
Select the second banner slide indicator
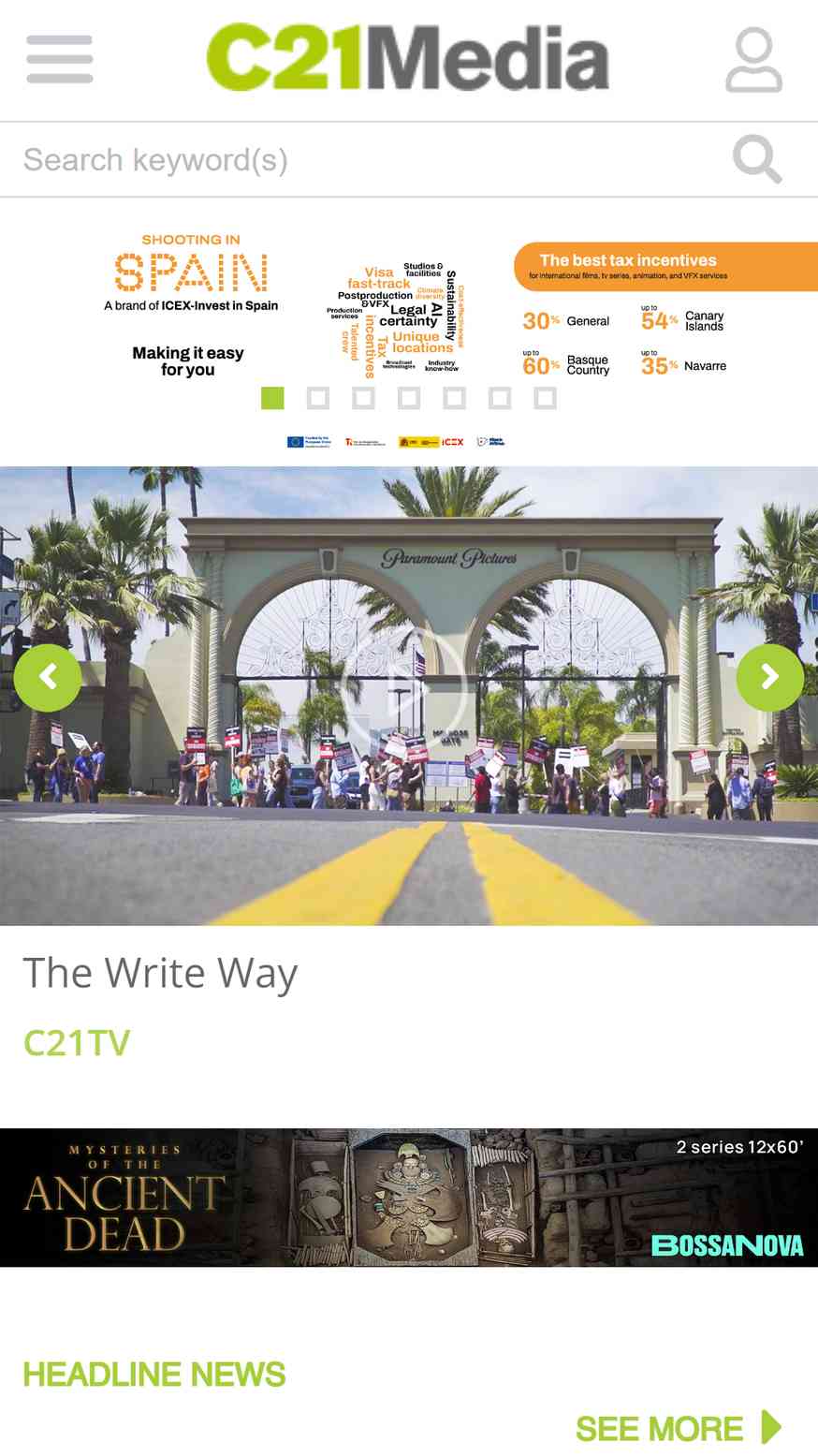pos(318,398)
